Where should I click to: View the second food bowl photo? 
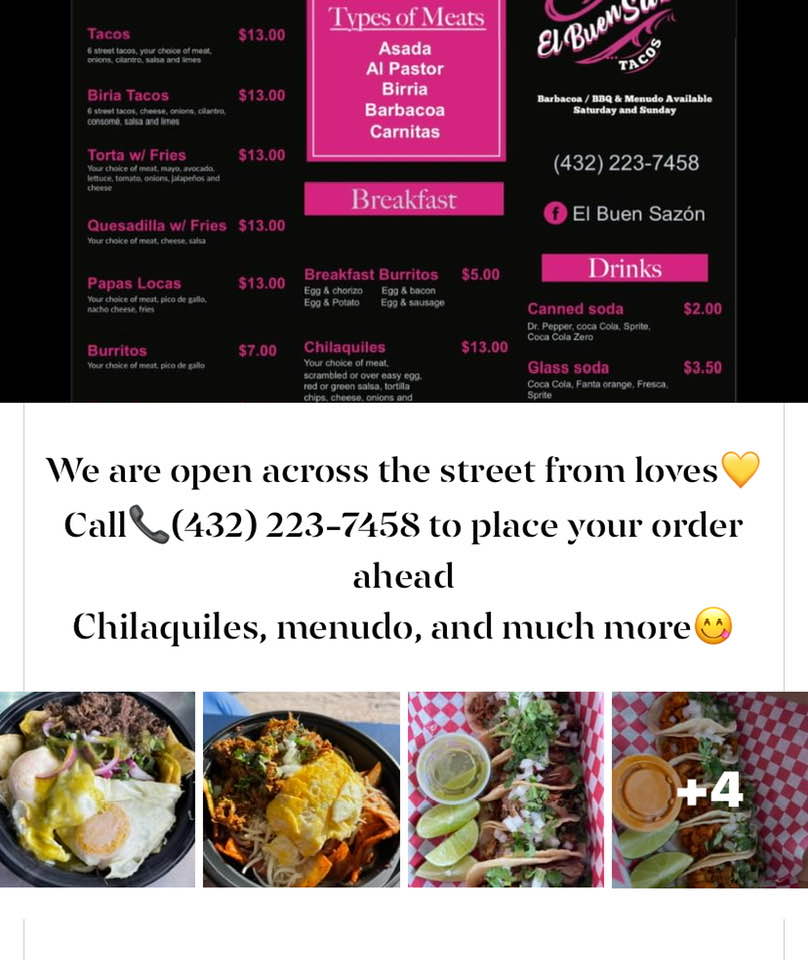point(301,789)
